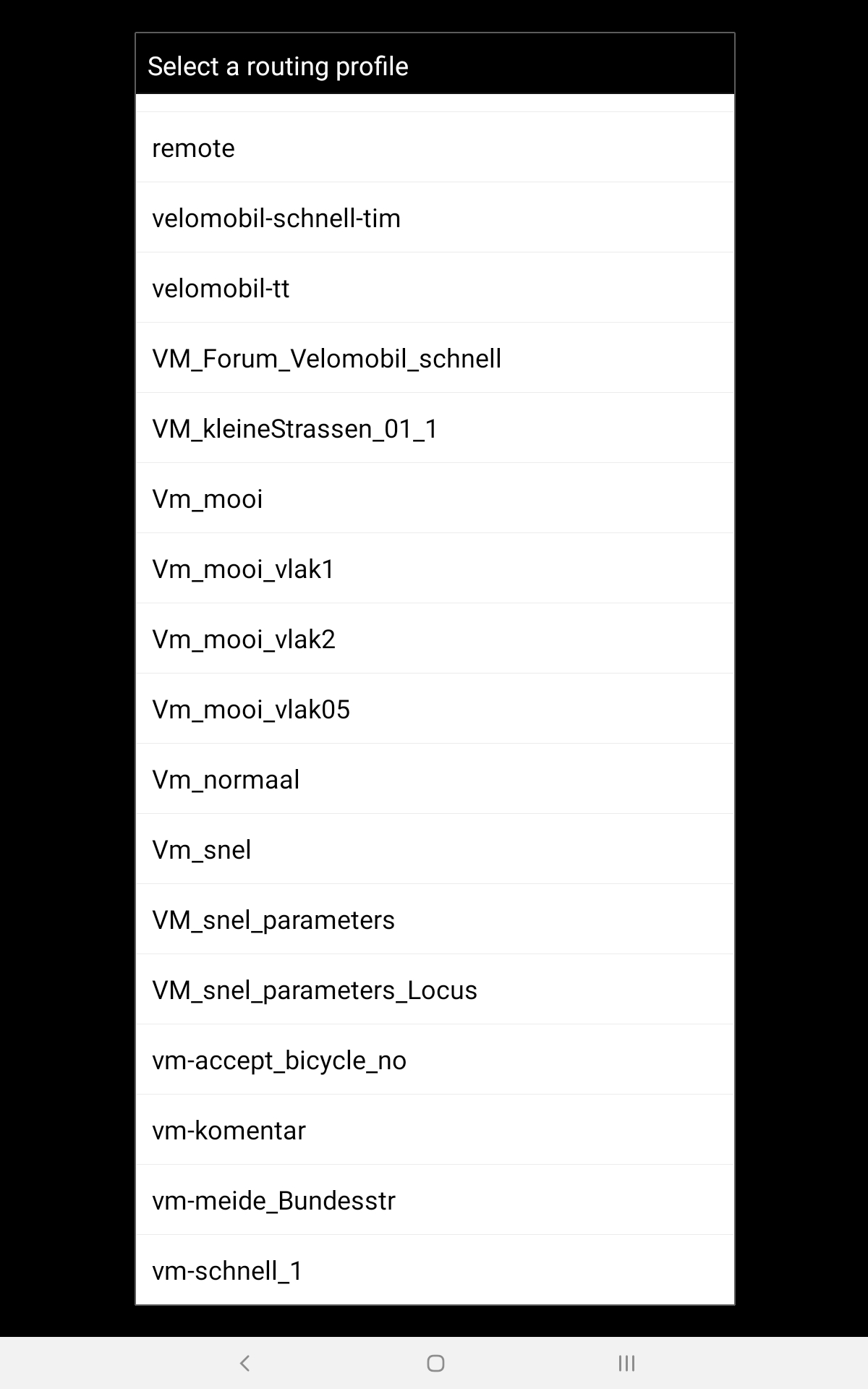This screenshot has width=868, height=1389.
Task: Pick VM_snel_parameters_Locus profile
Action: 434,990
